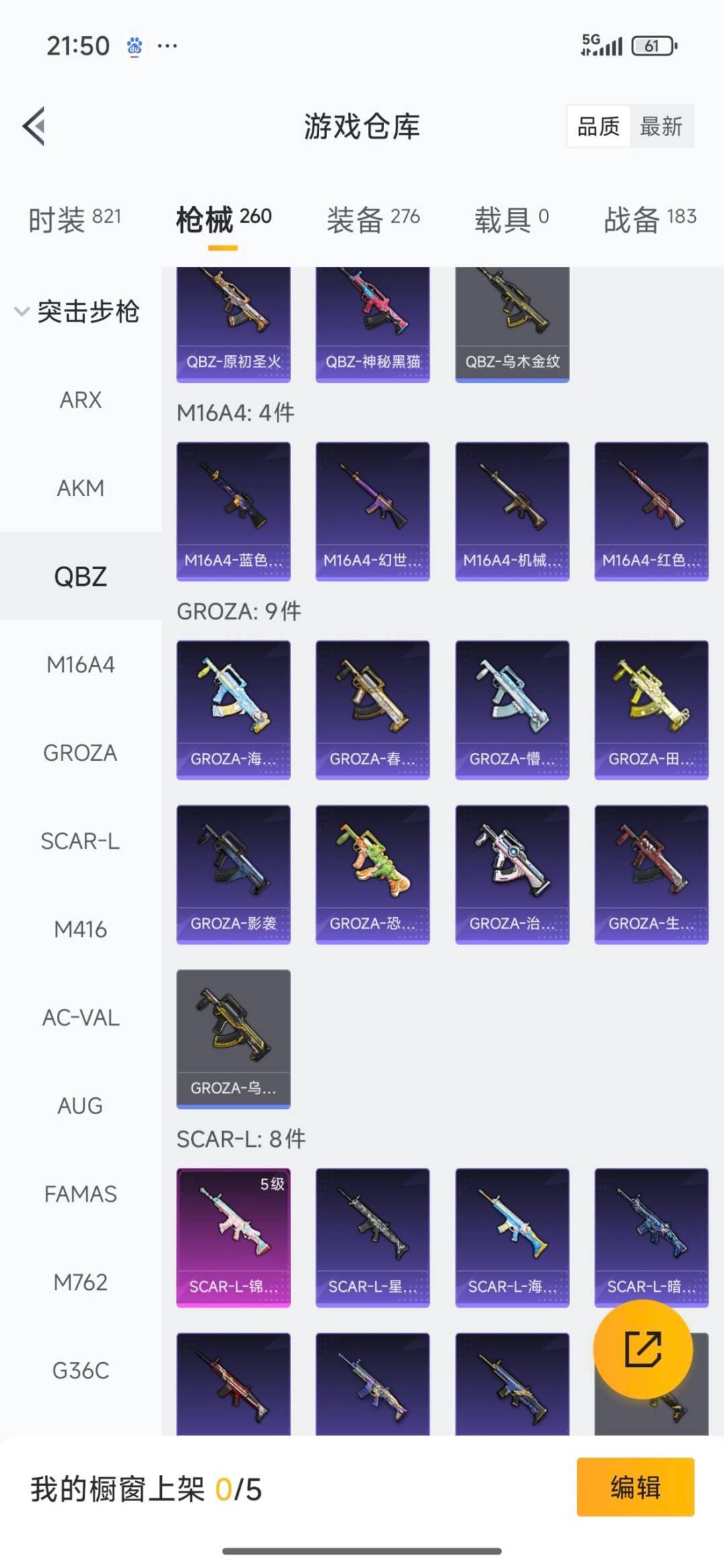Sort by 品质
This screenshot has height=1568, width=724.
(598, 126)
